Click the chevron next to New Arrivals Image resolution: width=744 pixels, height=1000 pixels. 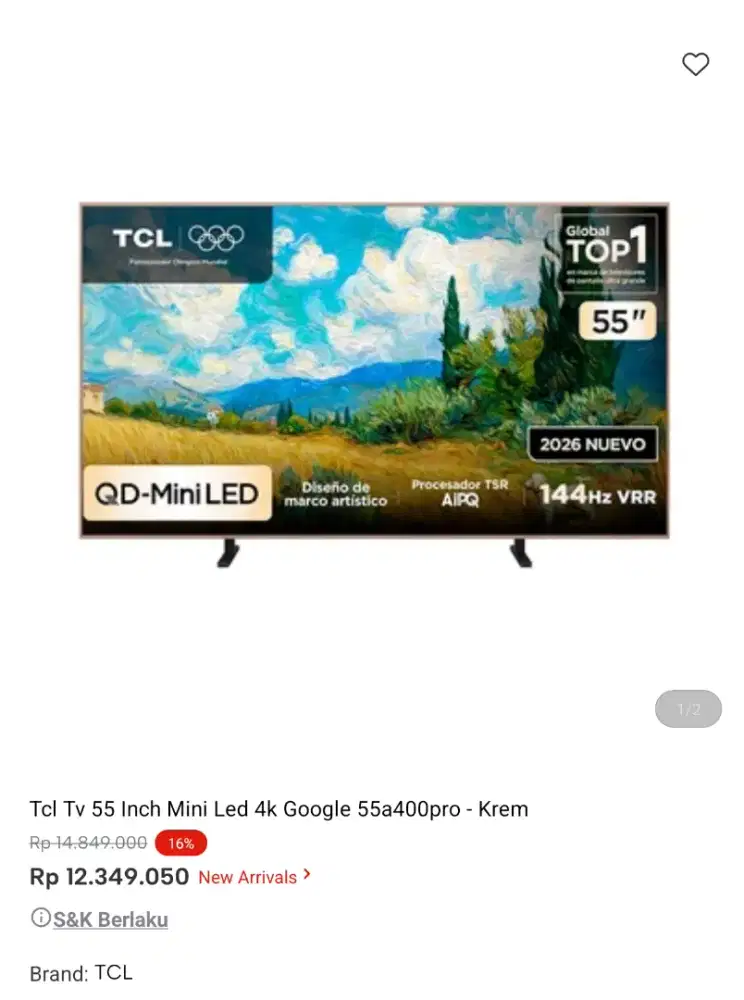(x=306, y=877)
